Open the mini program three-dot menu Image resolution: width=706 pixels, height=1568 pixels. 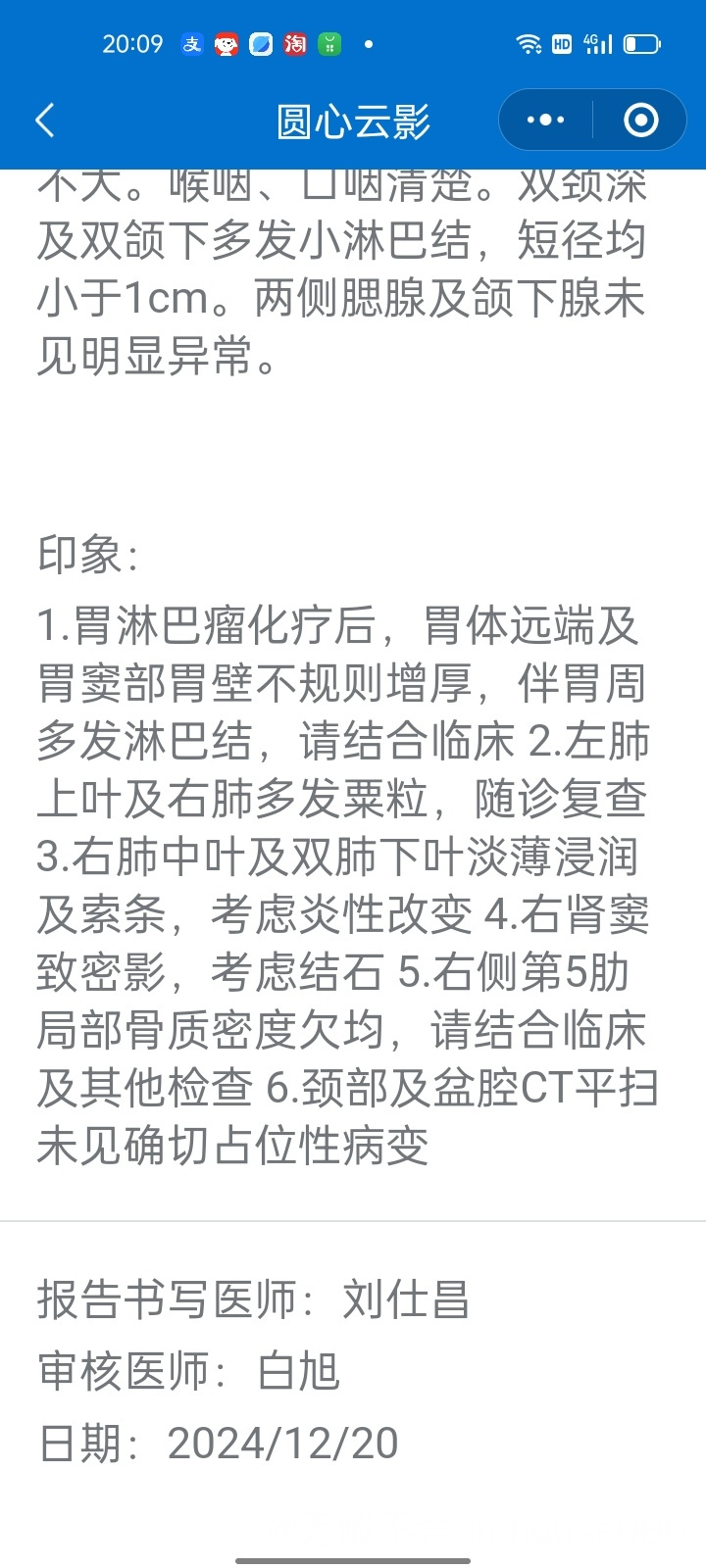pos(545,121)
